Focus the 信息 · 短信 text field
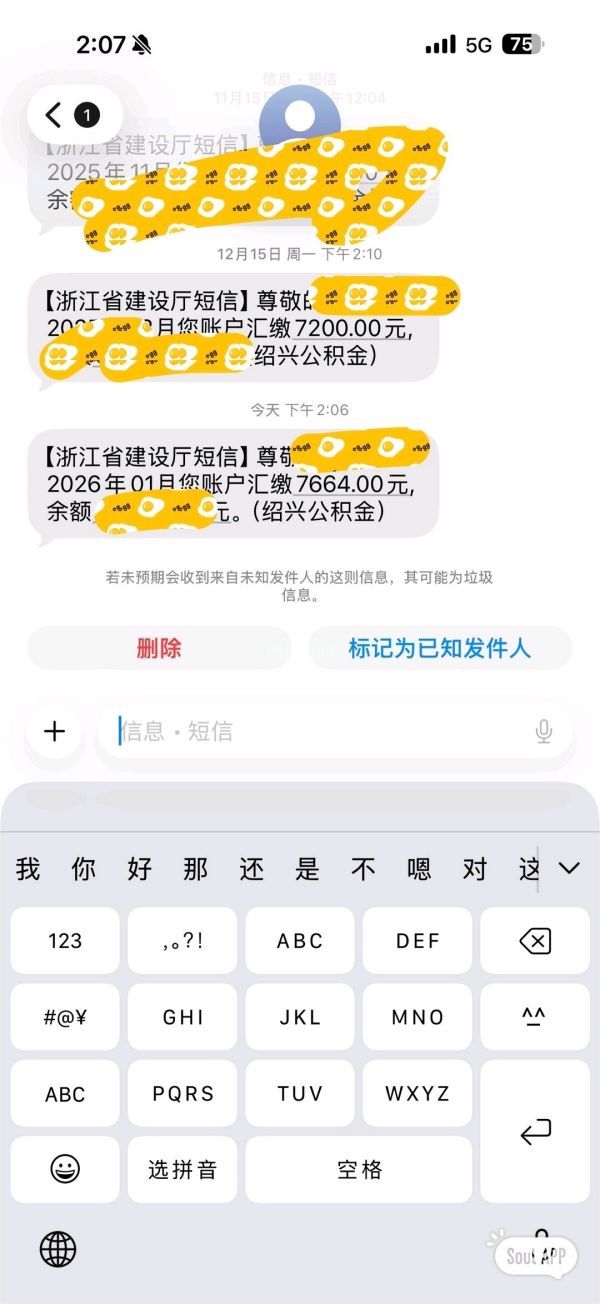Image resolution: width=600 pixels, height=1304 pixels. [320, 731]
